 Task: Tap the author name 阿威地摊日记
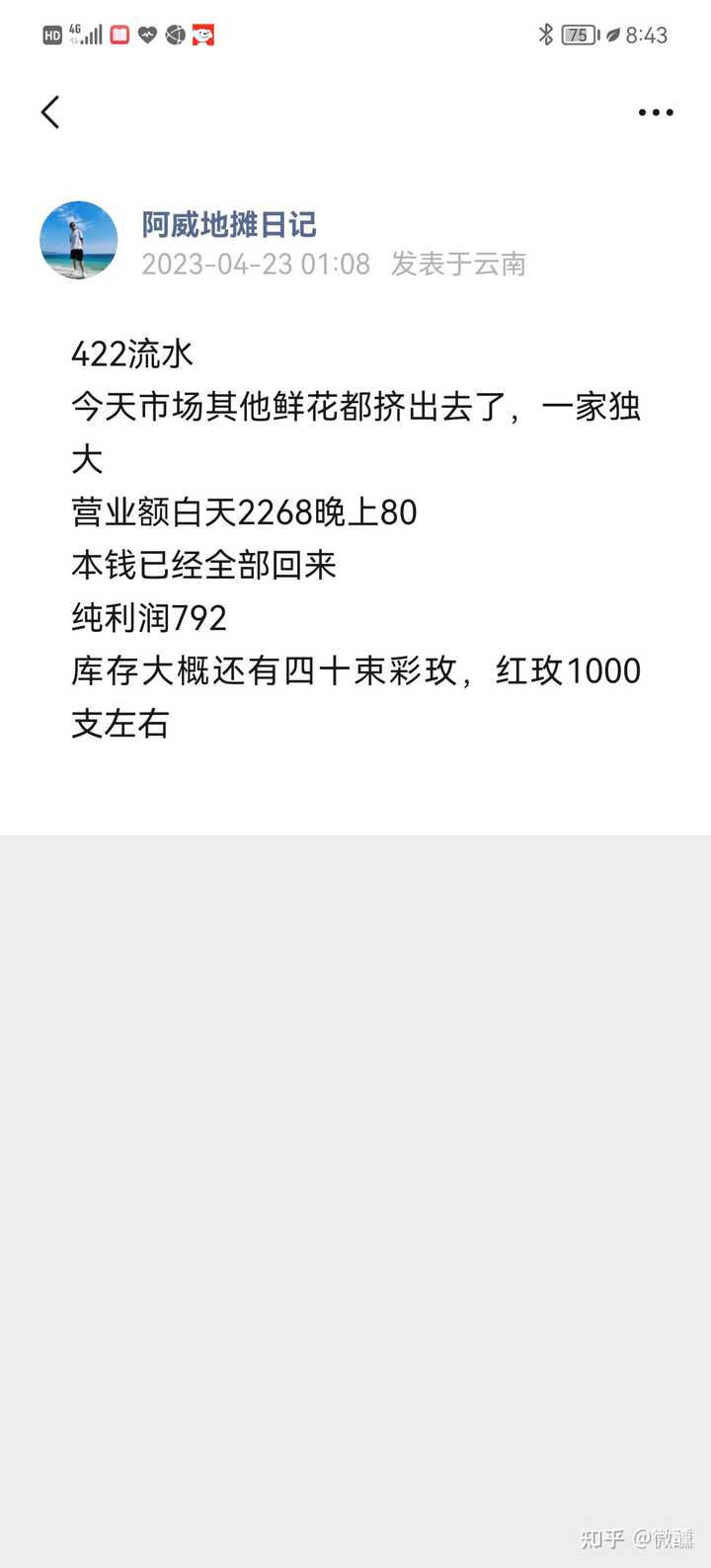(229, 225)
